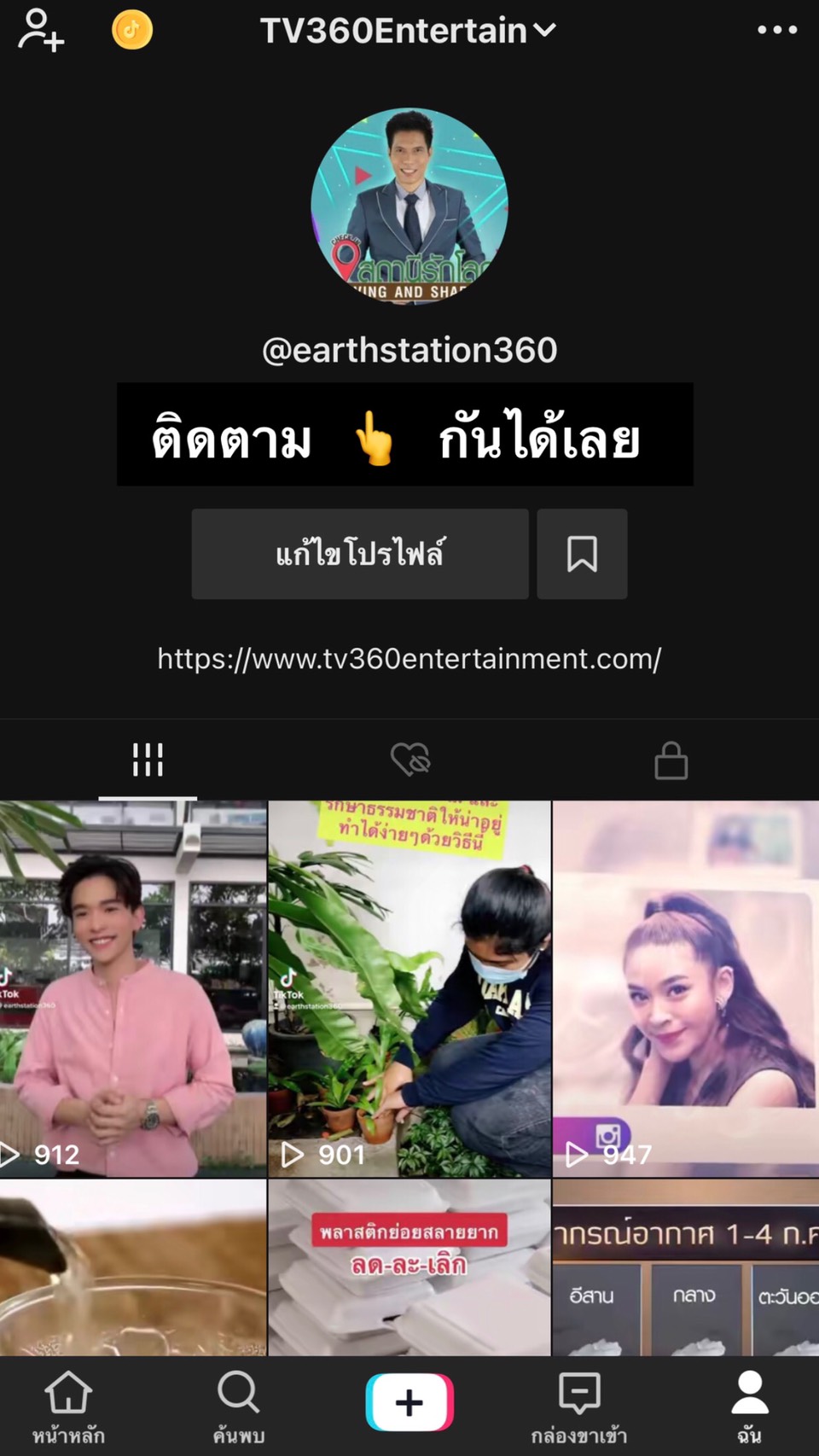The width and height of the screenshot is (819, 1456).
Task: Switch to the private videos lock tab
Action: click(x=671, y=760)
